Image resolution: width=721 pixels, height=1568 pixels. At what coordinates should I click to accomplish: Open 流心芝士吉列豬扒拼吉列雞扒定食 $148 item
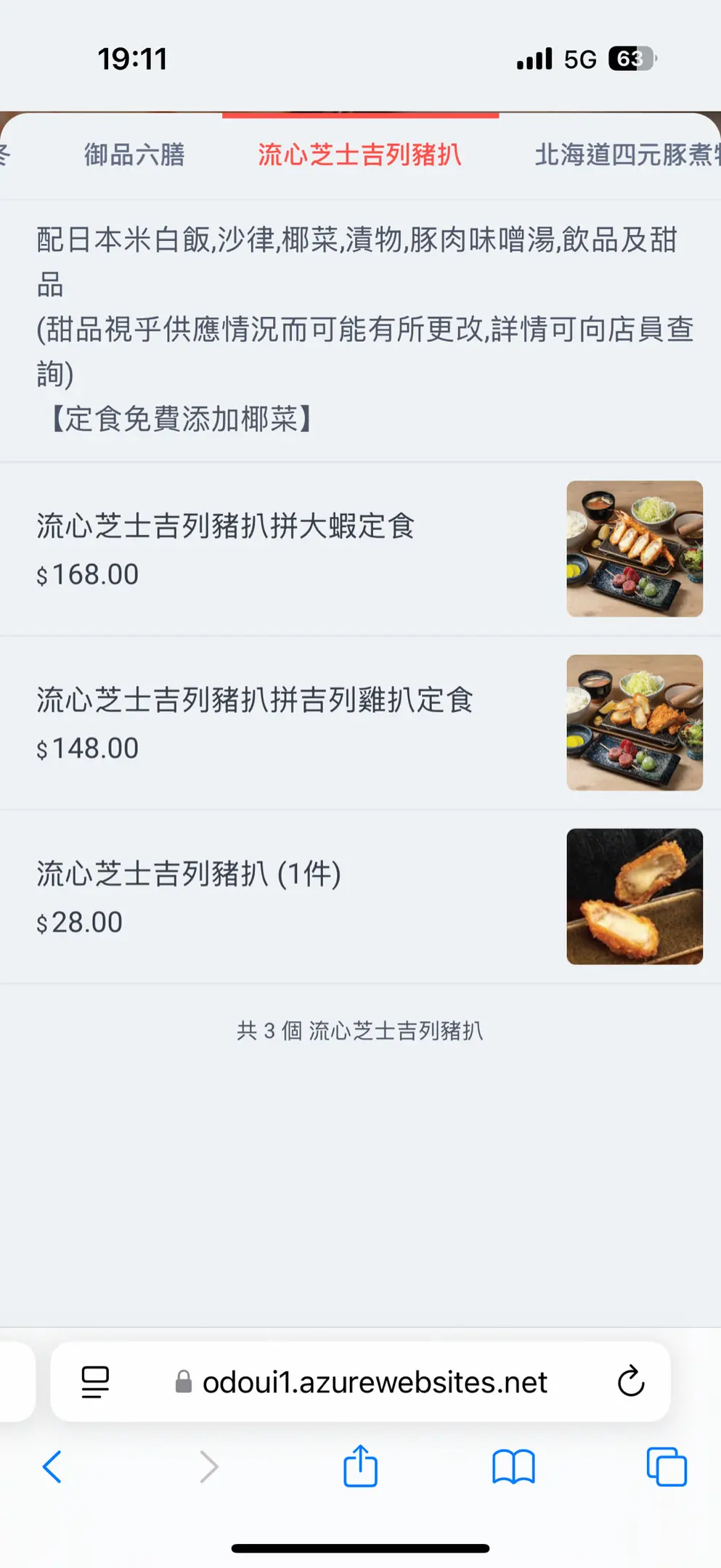360,723
